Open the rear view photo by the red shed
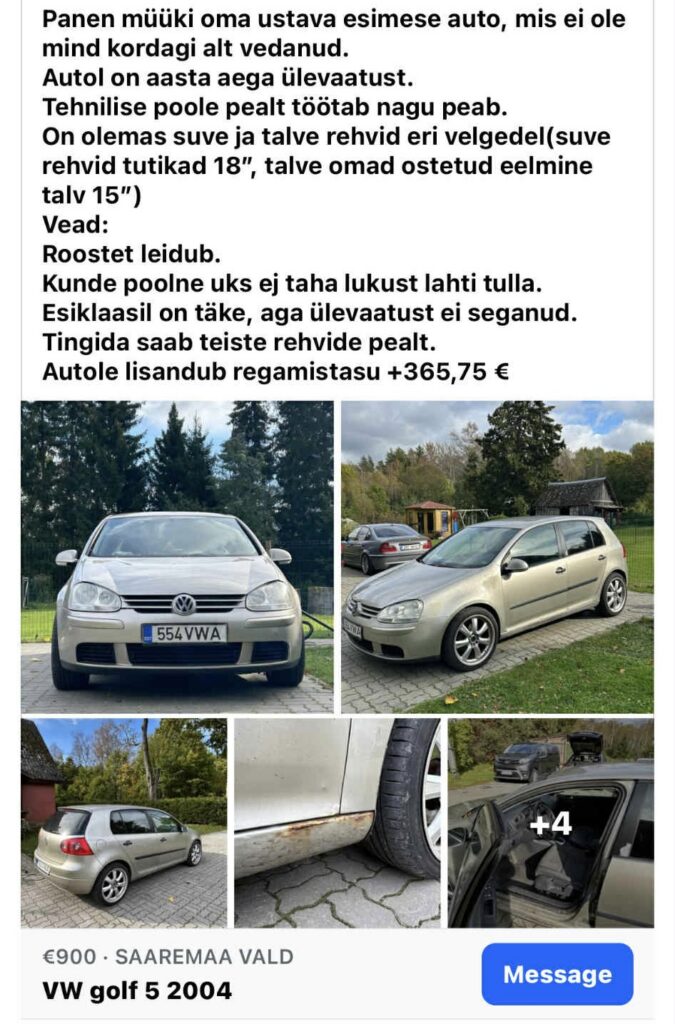The width and height of the screenshot is (675, 1024). (x=124, y=822)
